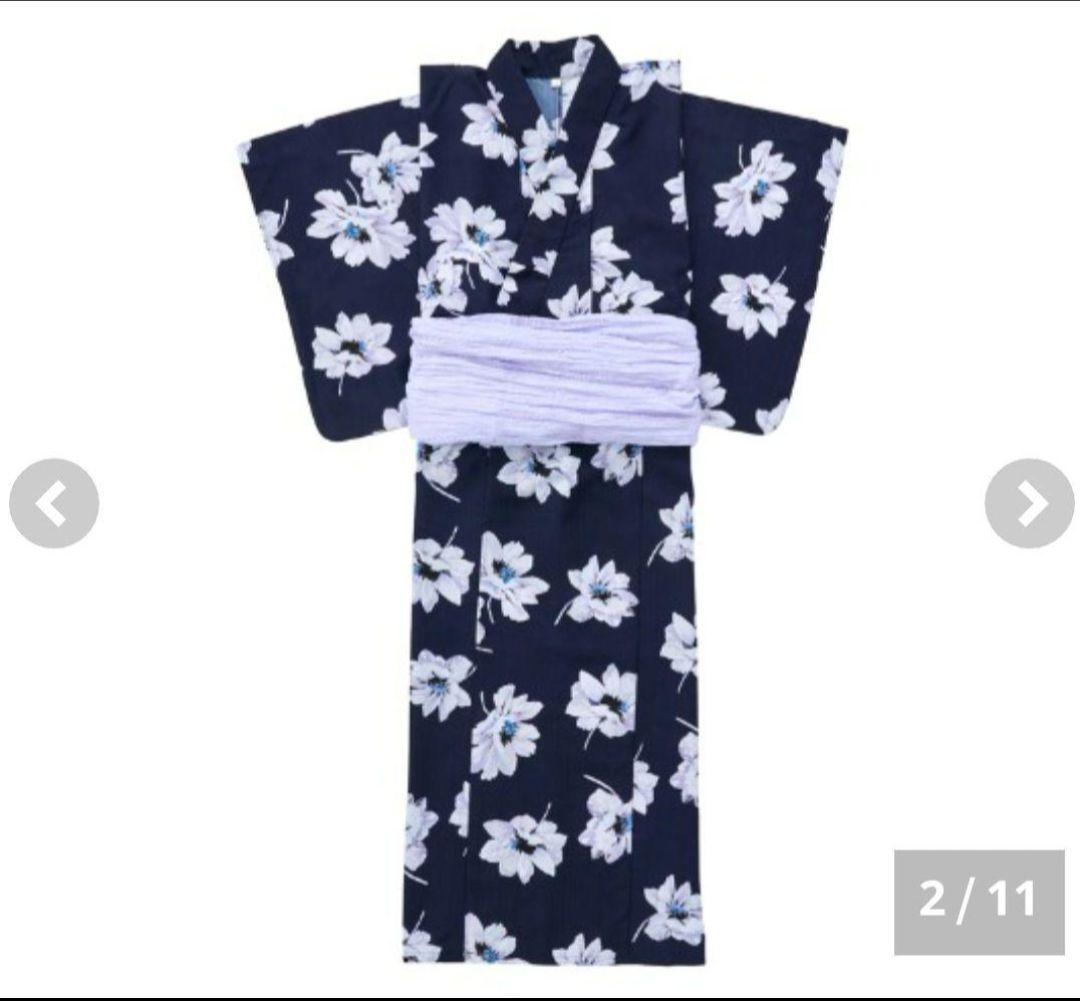Go to the previous product image

54,503
